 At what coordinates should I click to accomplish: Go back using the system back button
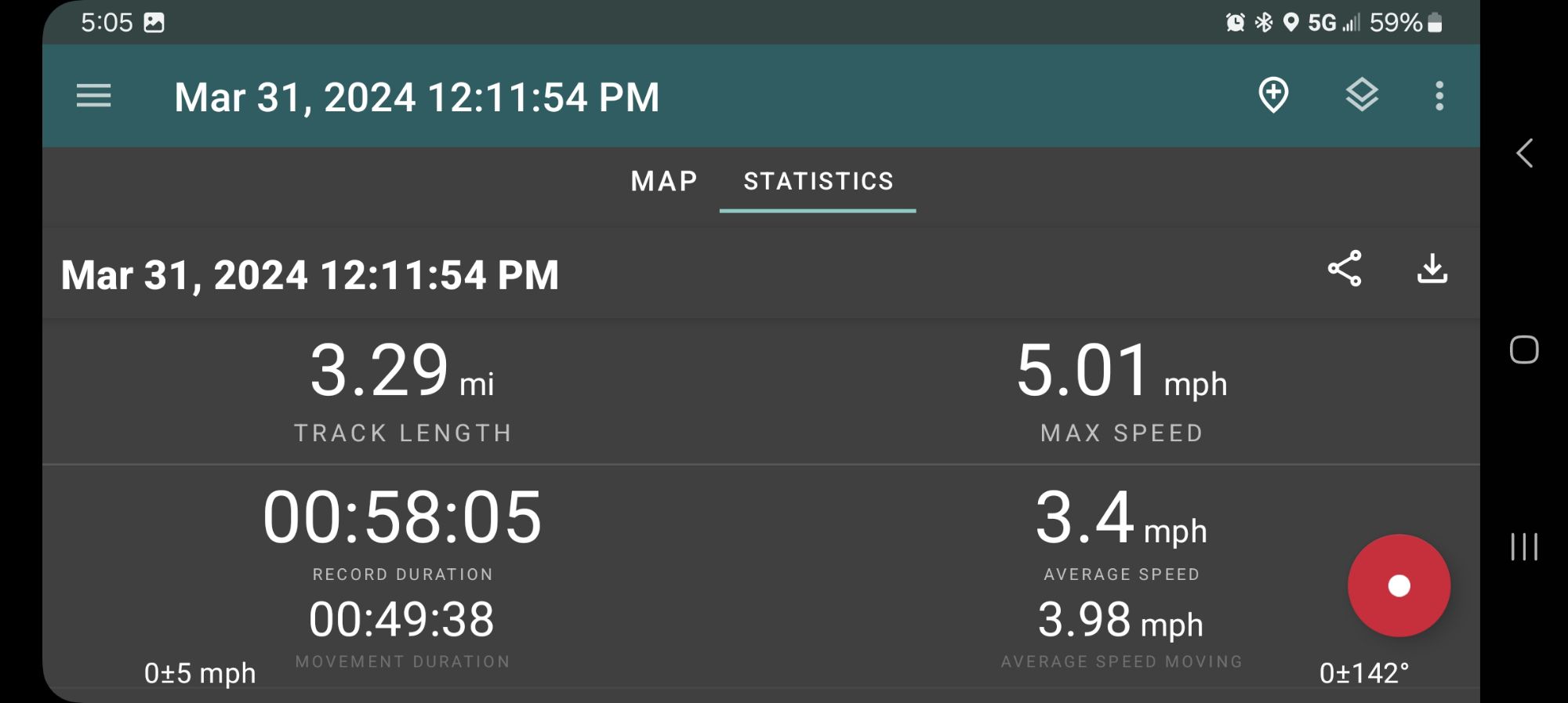click(1524, 153)
